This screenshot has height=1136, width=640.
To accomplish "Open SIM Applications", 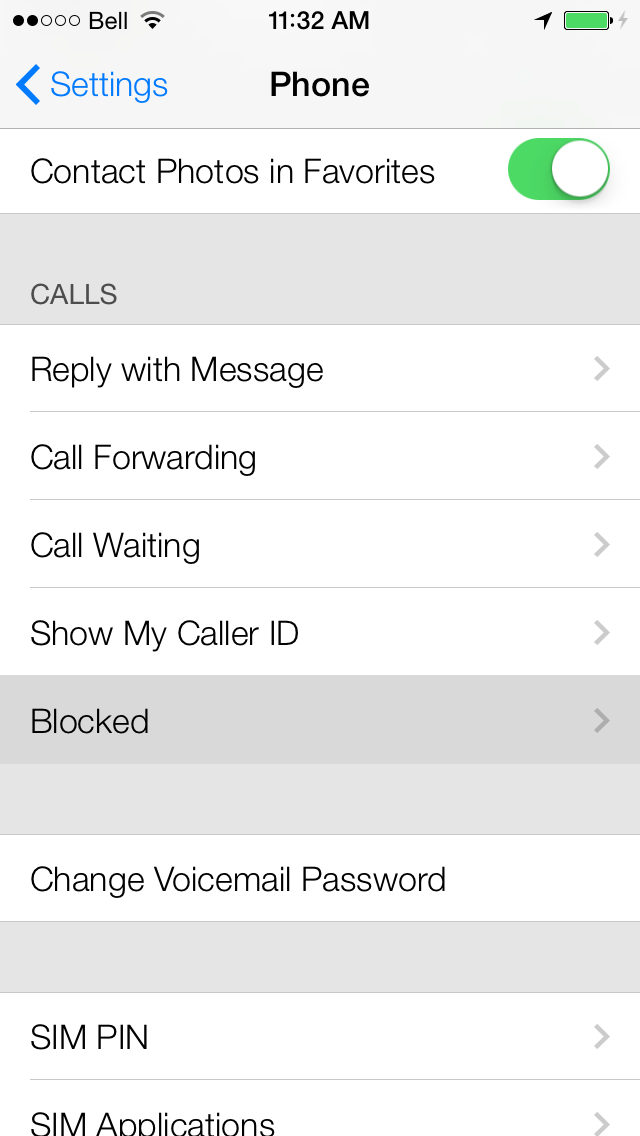I will tap(320, 1118).
